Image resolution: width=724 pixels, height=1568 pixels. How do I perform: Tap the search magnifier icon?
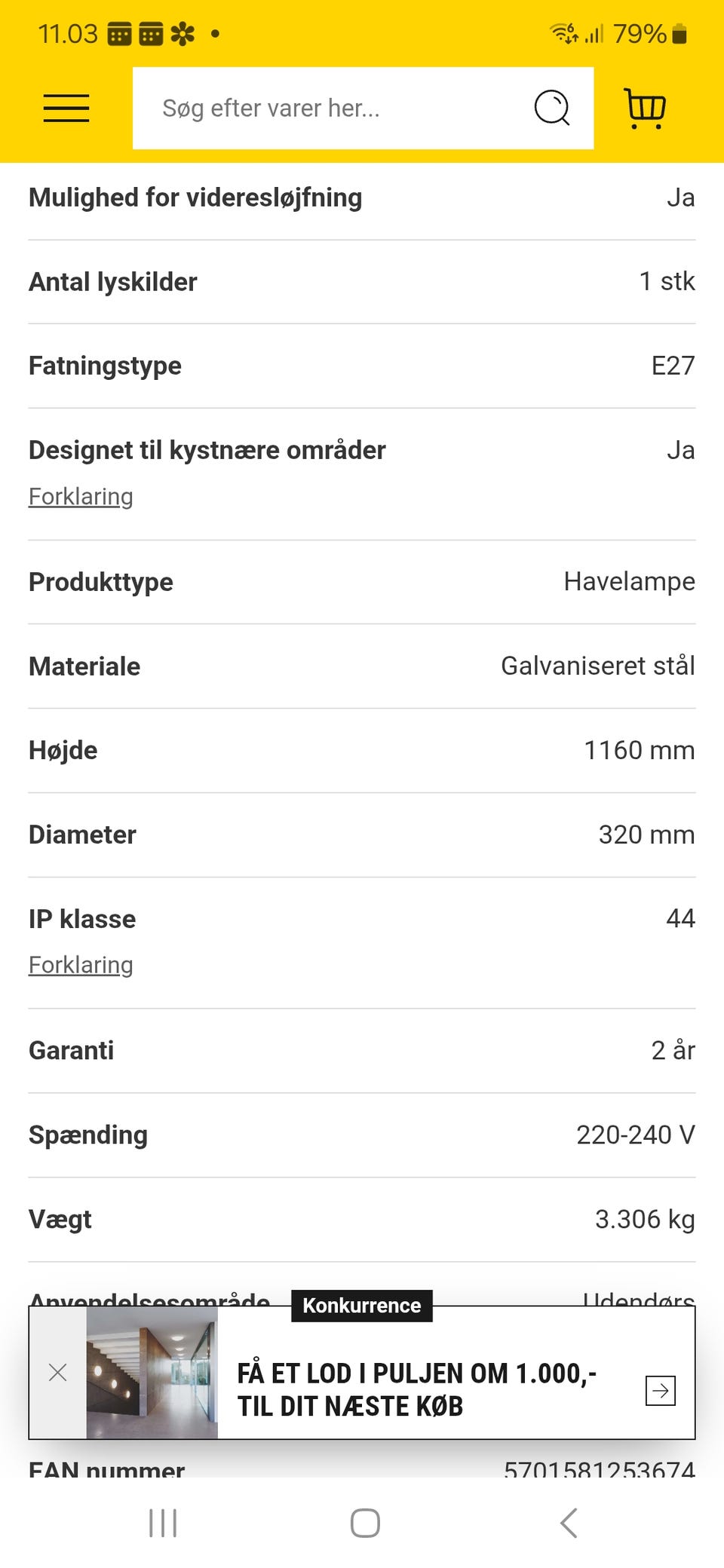click(553, 108)
